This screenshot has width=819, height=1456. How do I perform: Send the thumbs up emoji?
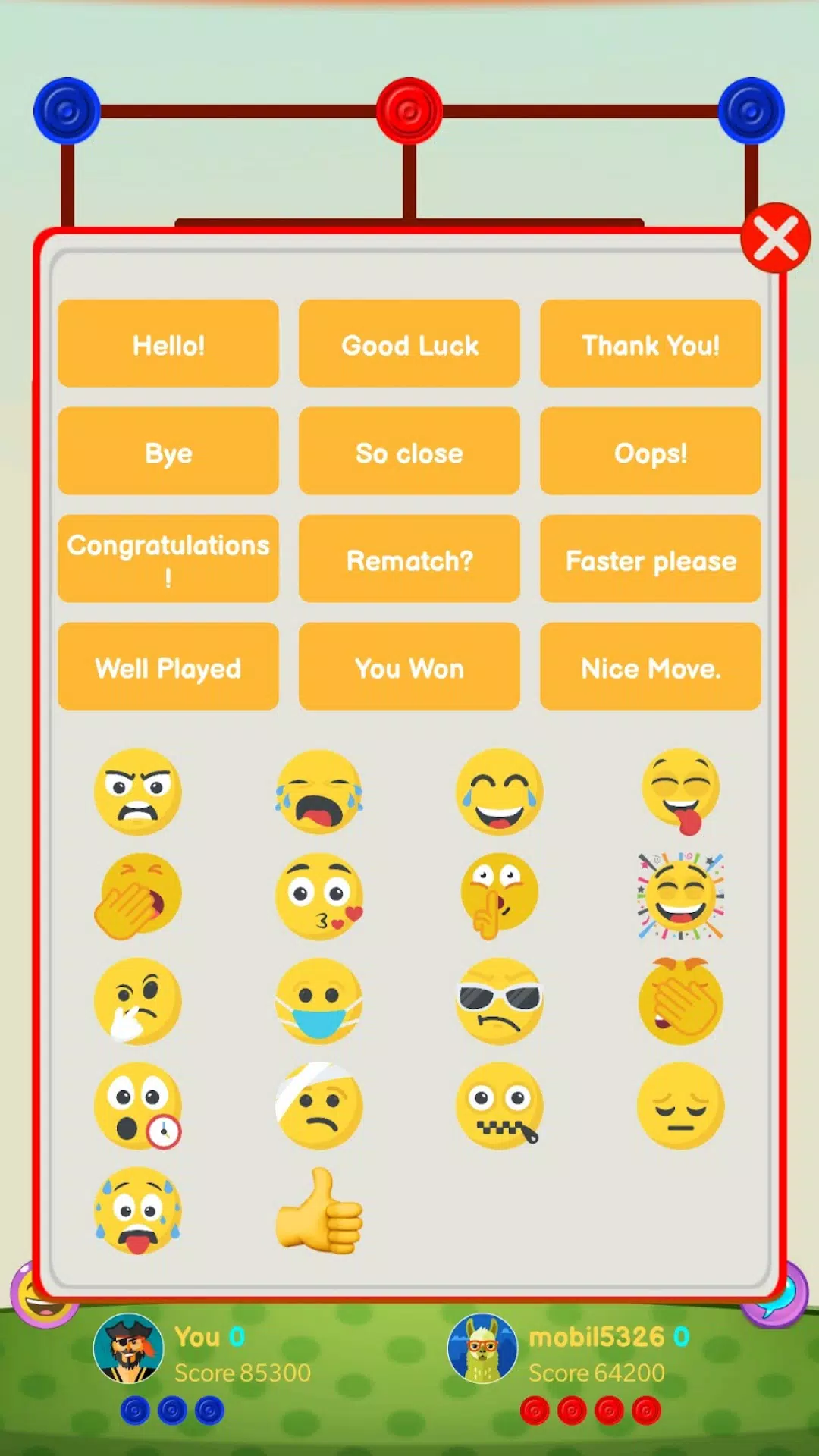(x=319, y=1210)
